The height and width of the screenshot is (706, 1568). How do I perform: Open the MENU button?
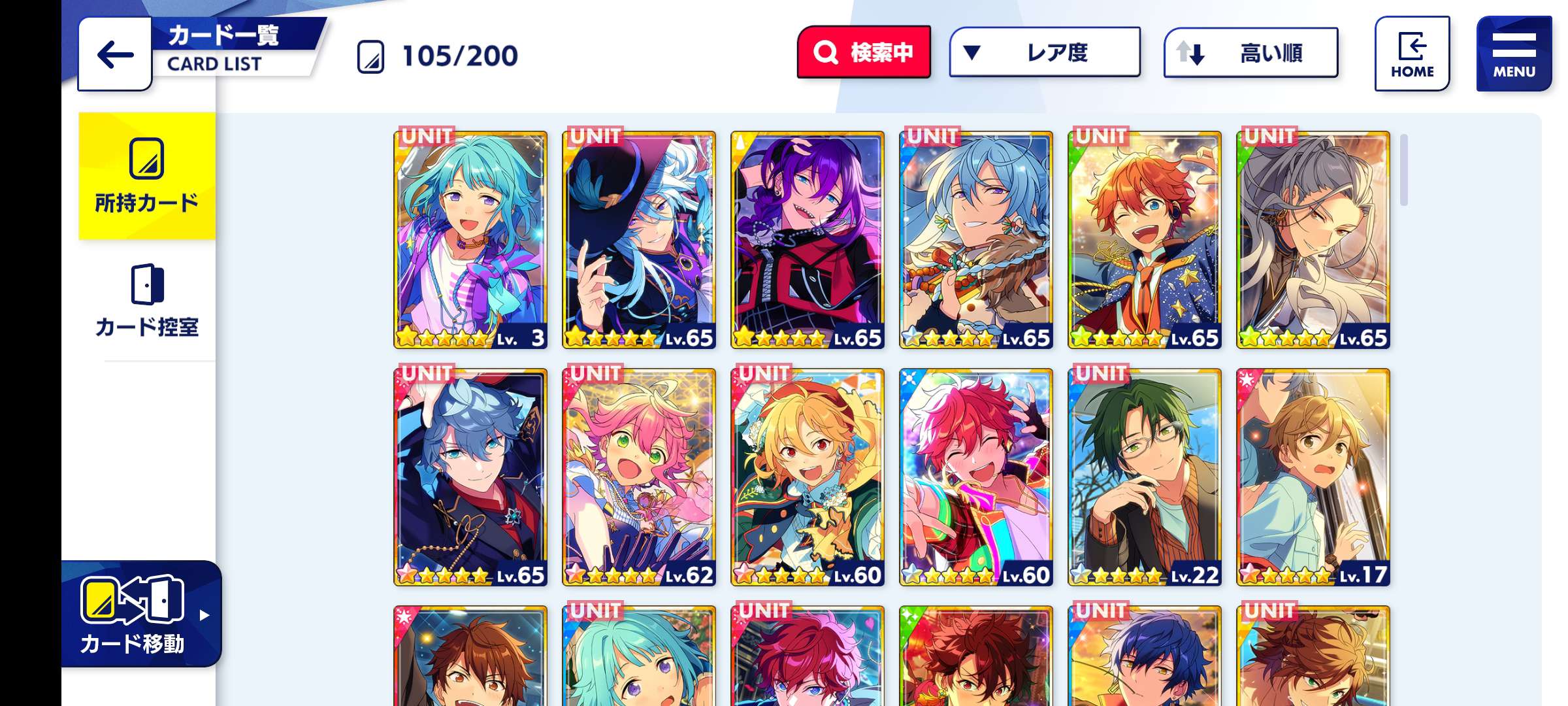click(x=1514, y=54)
